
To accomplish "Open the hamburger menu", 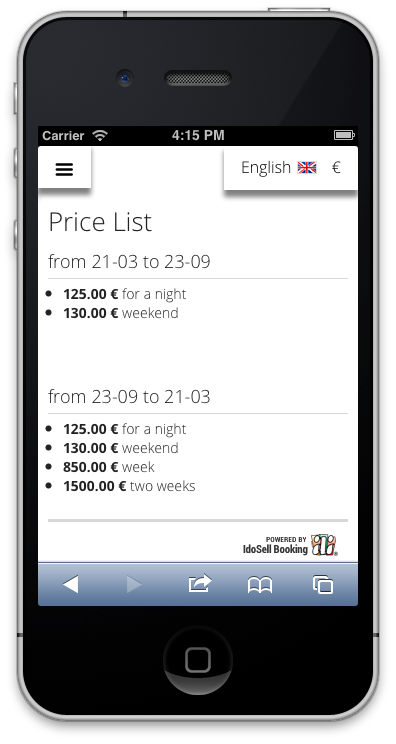I will point(64,169).
